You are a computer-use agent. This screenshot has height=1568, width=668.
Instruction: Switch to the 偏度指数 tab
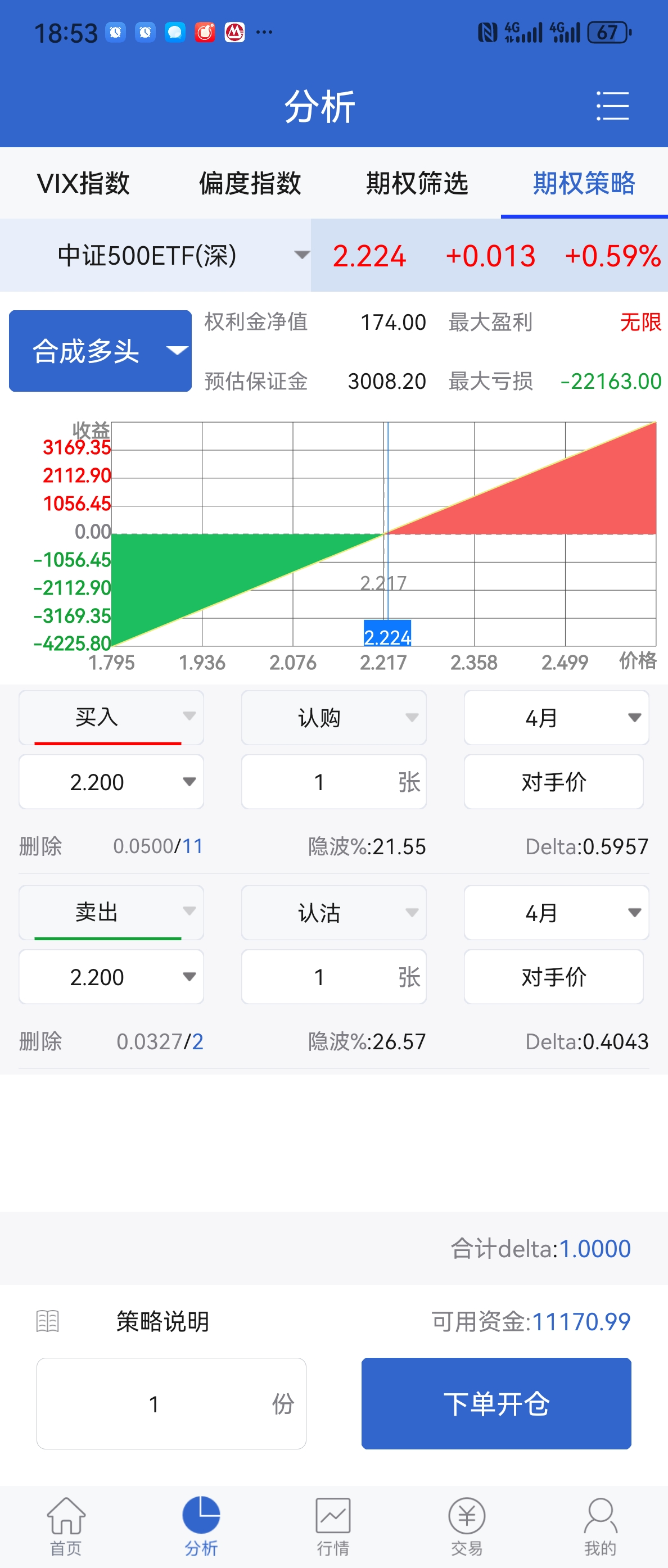pyautogui.click(x=250, y=183)
